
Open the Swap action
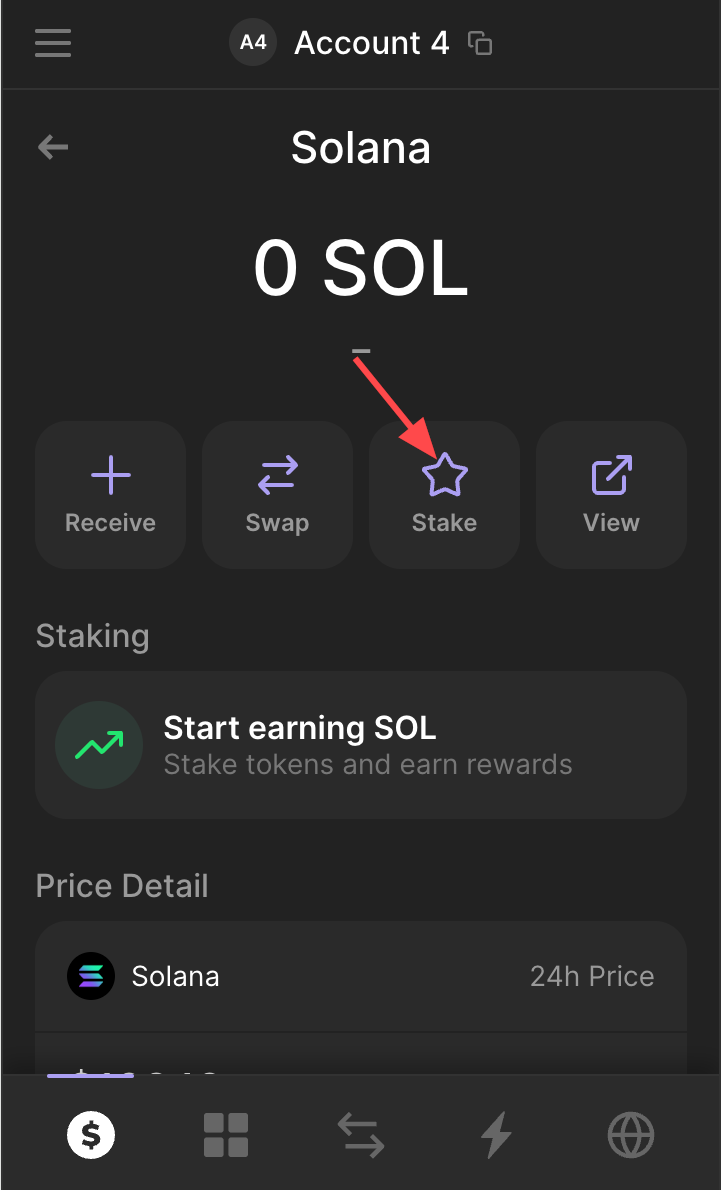coord(277,495)
